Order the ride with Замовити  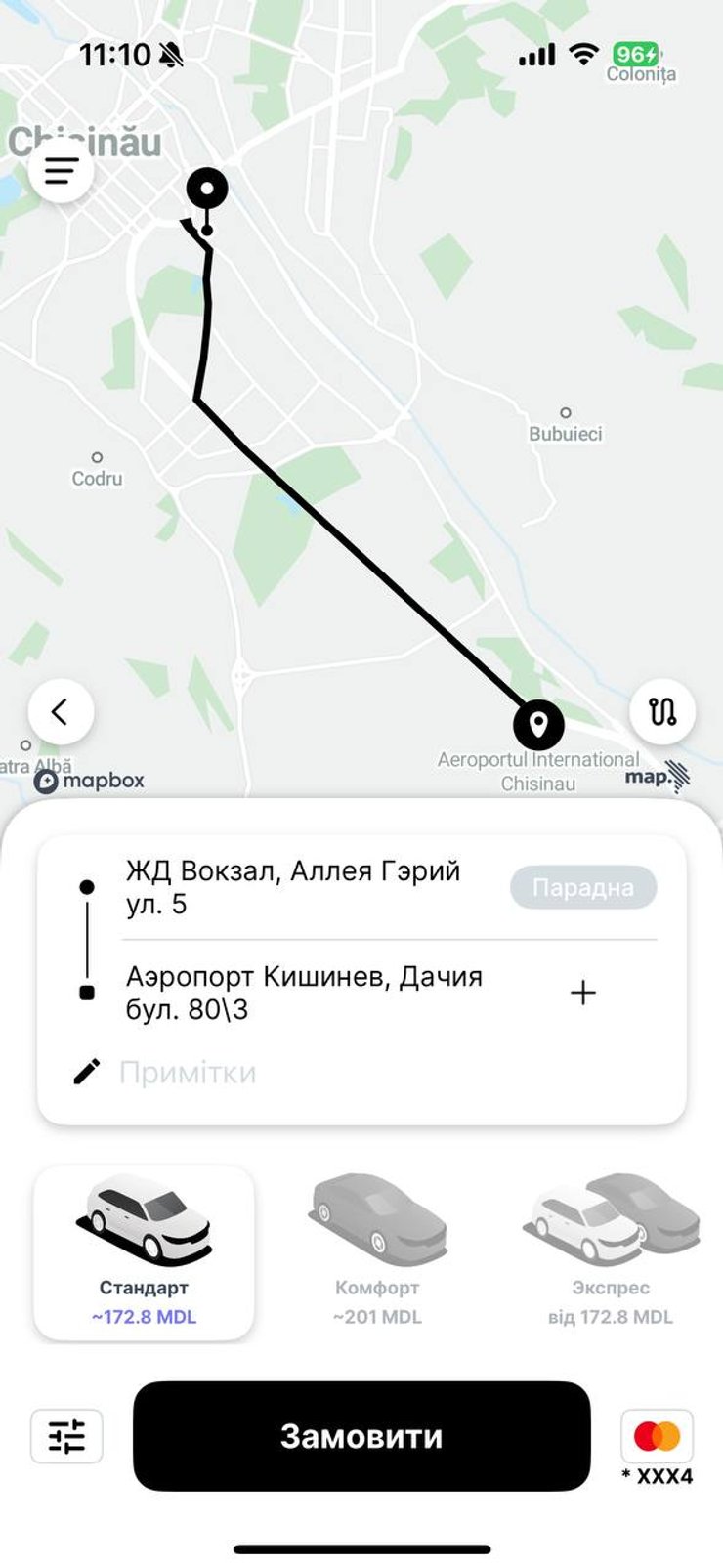tap(361, 1436)
